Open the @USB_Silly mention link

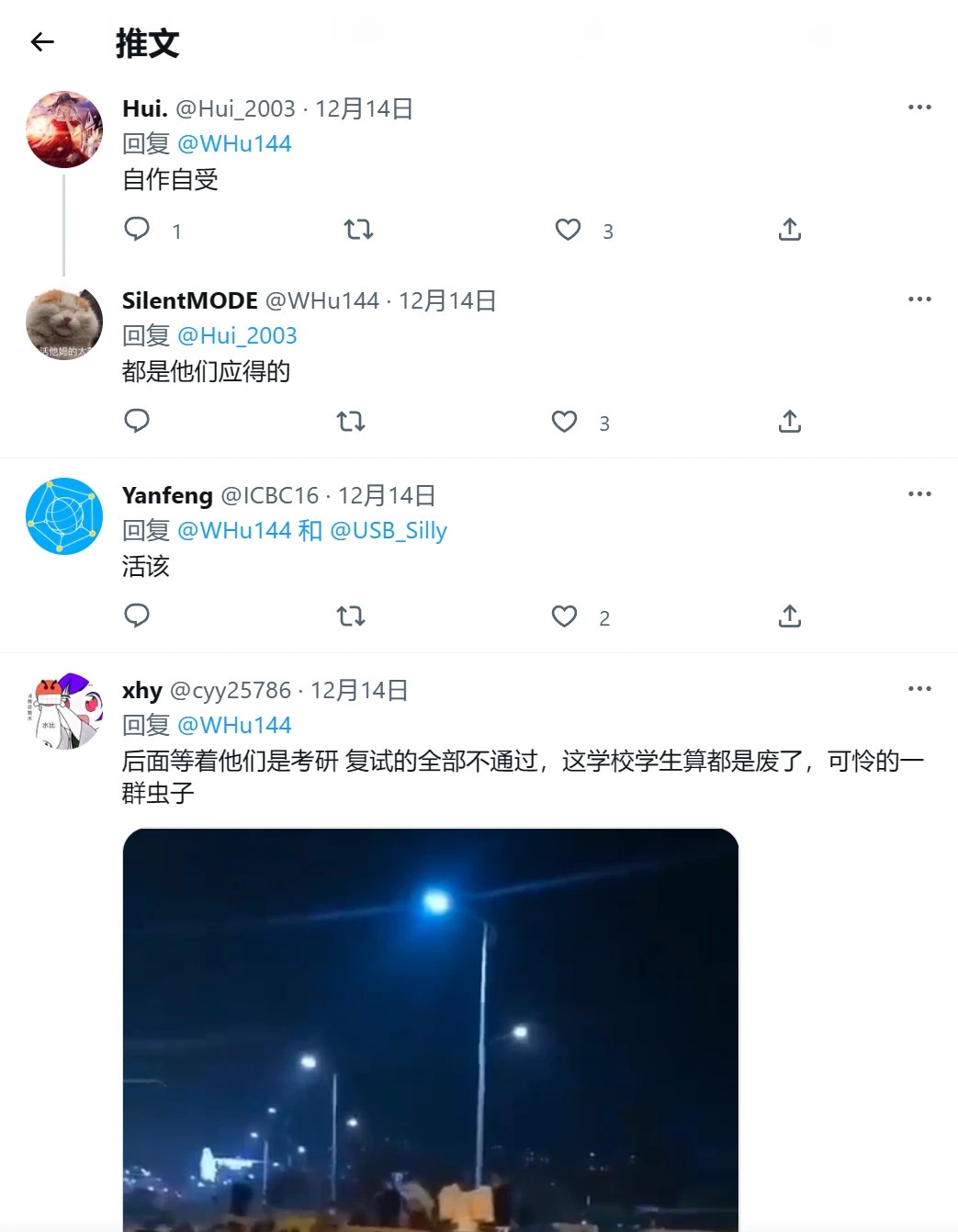coord(388,530)
